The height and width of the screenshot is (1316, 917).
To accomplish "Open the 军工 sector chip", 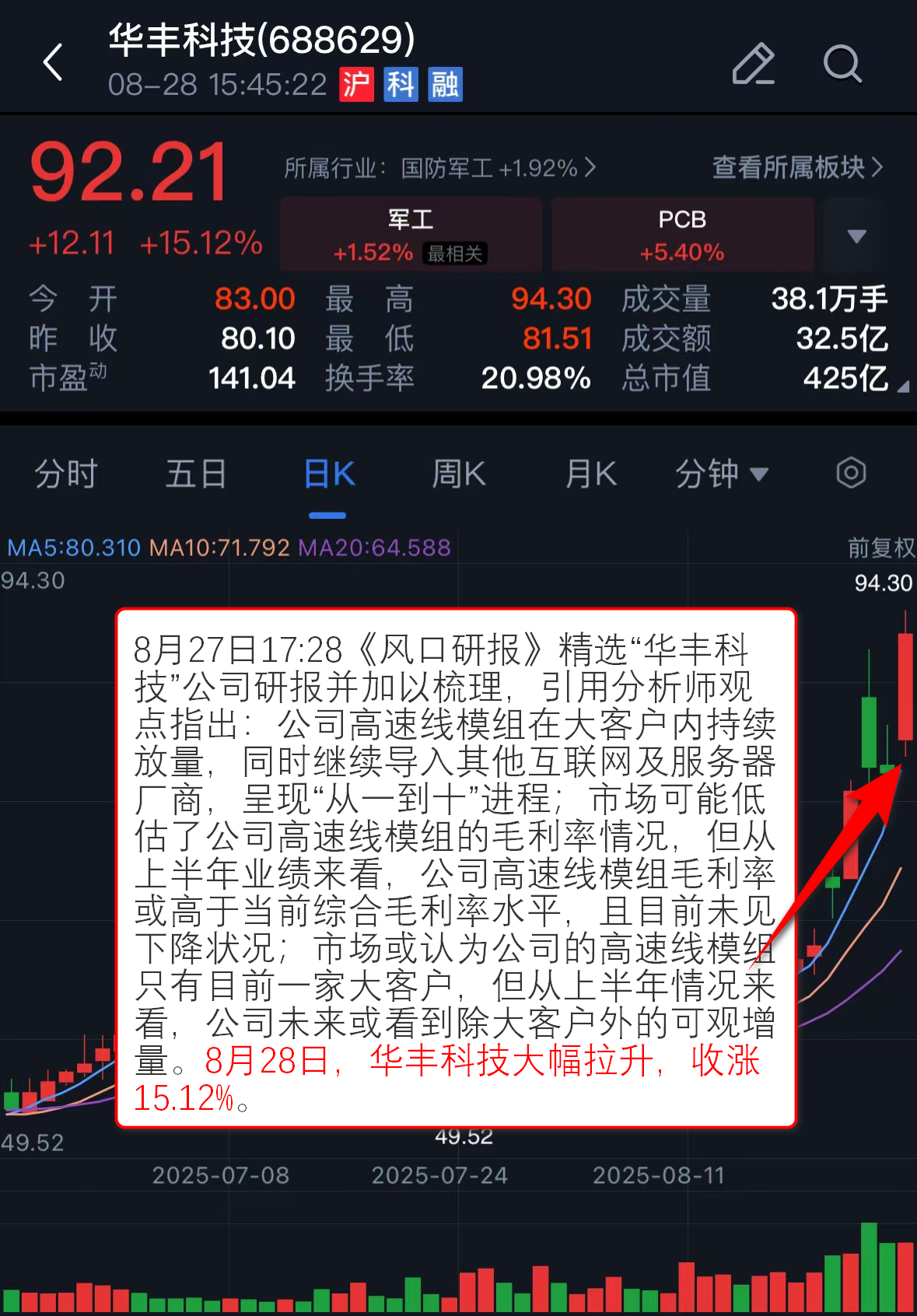I will click(x=411, y=234).
